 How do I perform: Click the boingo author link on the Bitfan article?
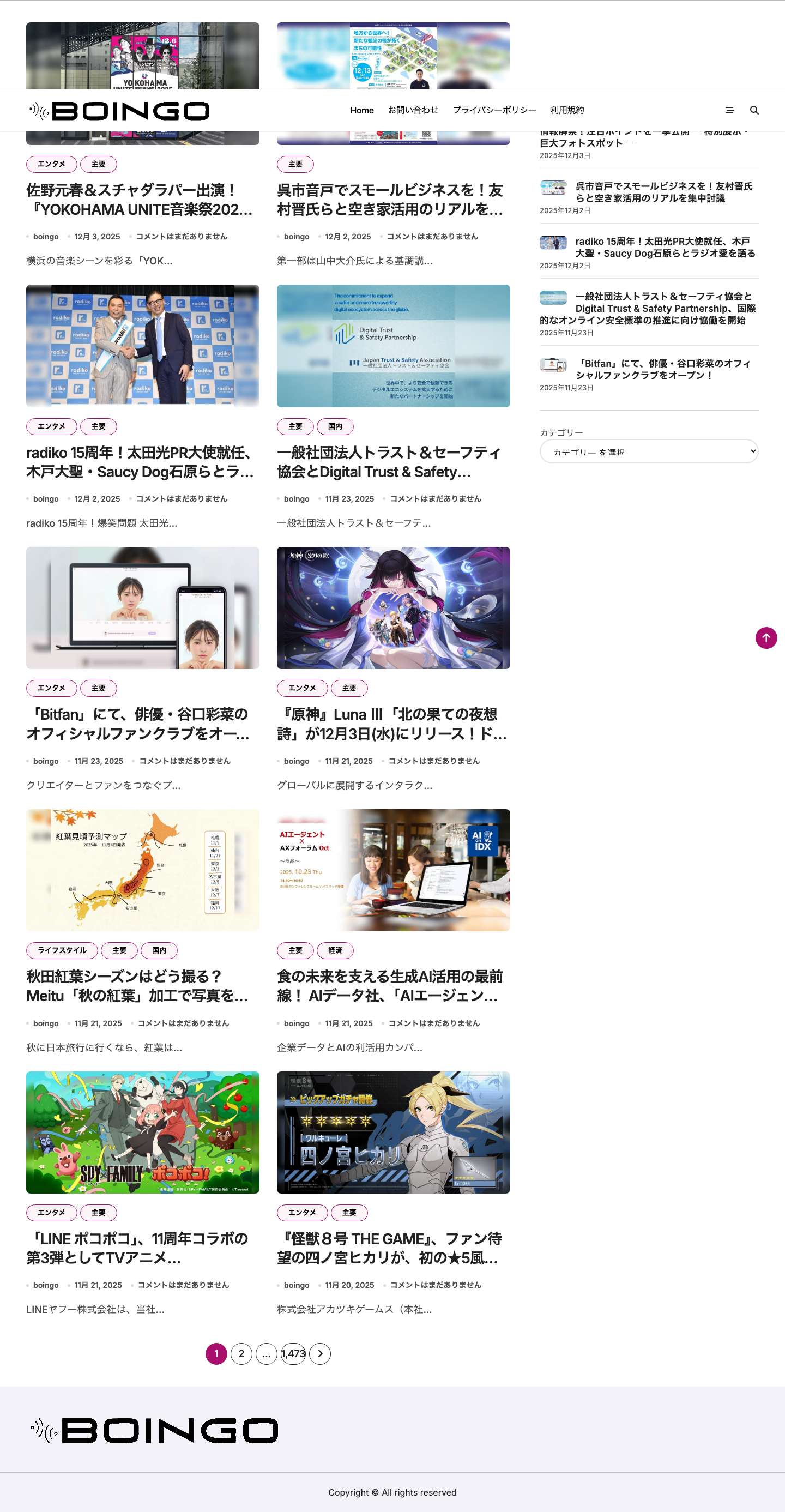pos(46,761)
